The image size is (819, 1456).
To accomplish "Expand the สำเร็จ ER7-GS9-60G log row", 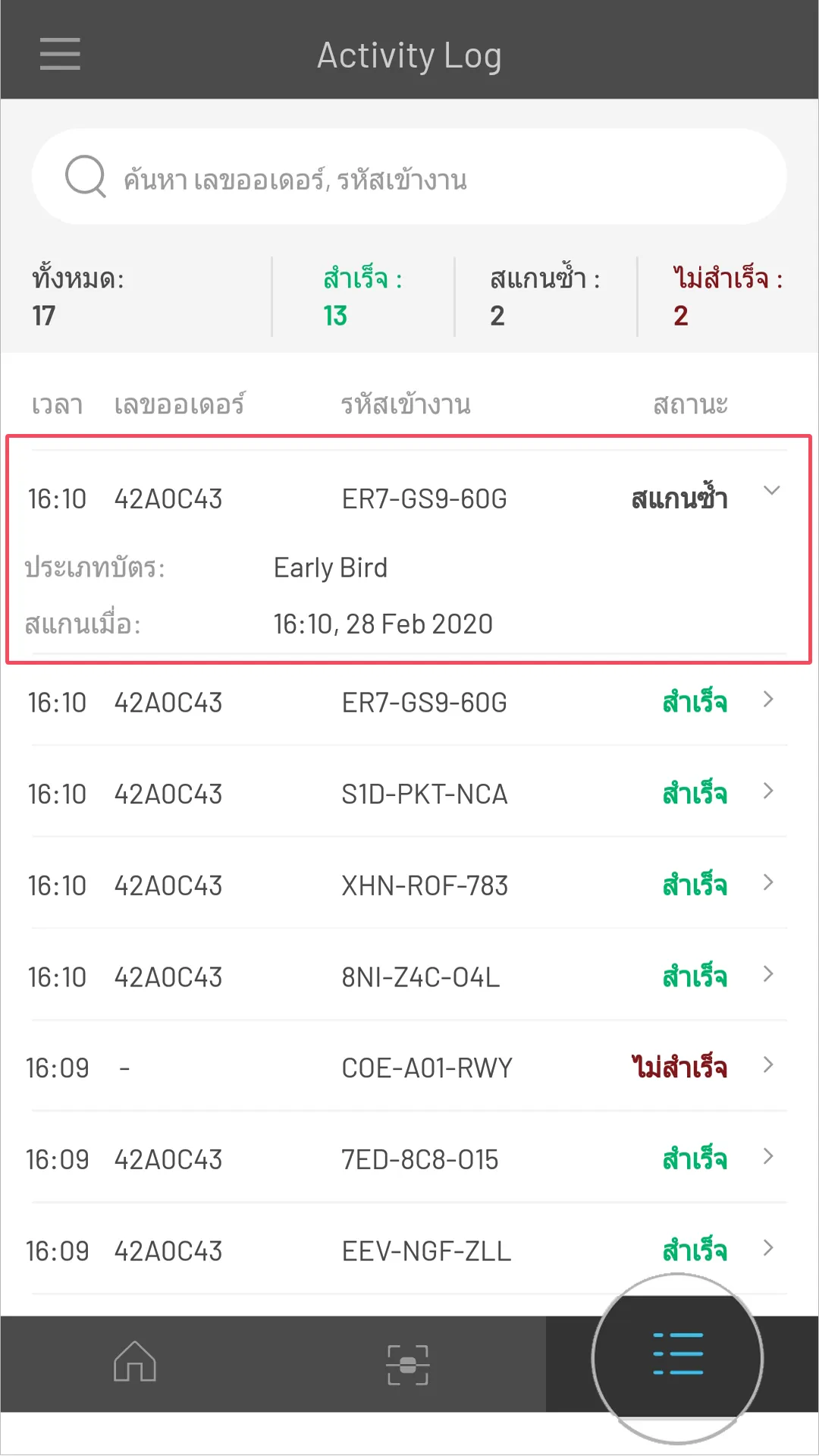I will tap(767, 700).
